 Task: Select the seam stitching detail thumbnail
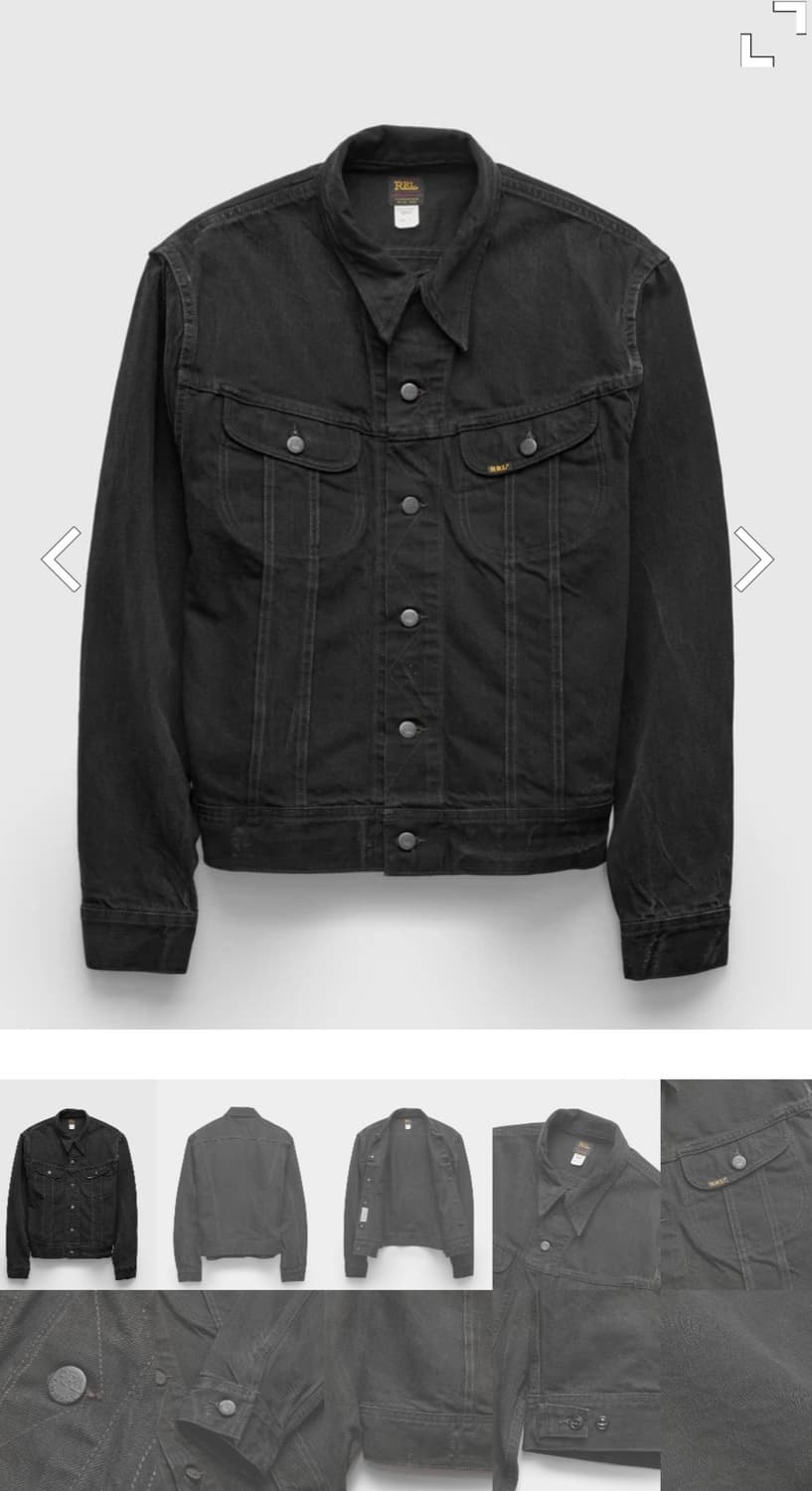coord(403,1392)
